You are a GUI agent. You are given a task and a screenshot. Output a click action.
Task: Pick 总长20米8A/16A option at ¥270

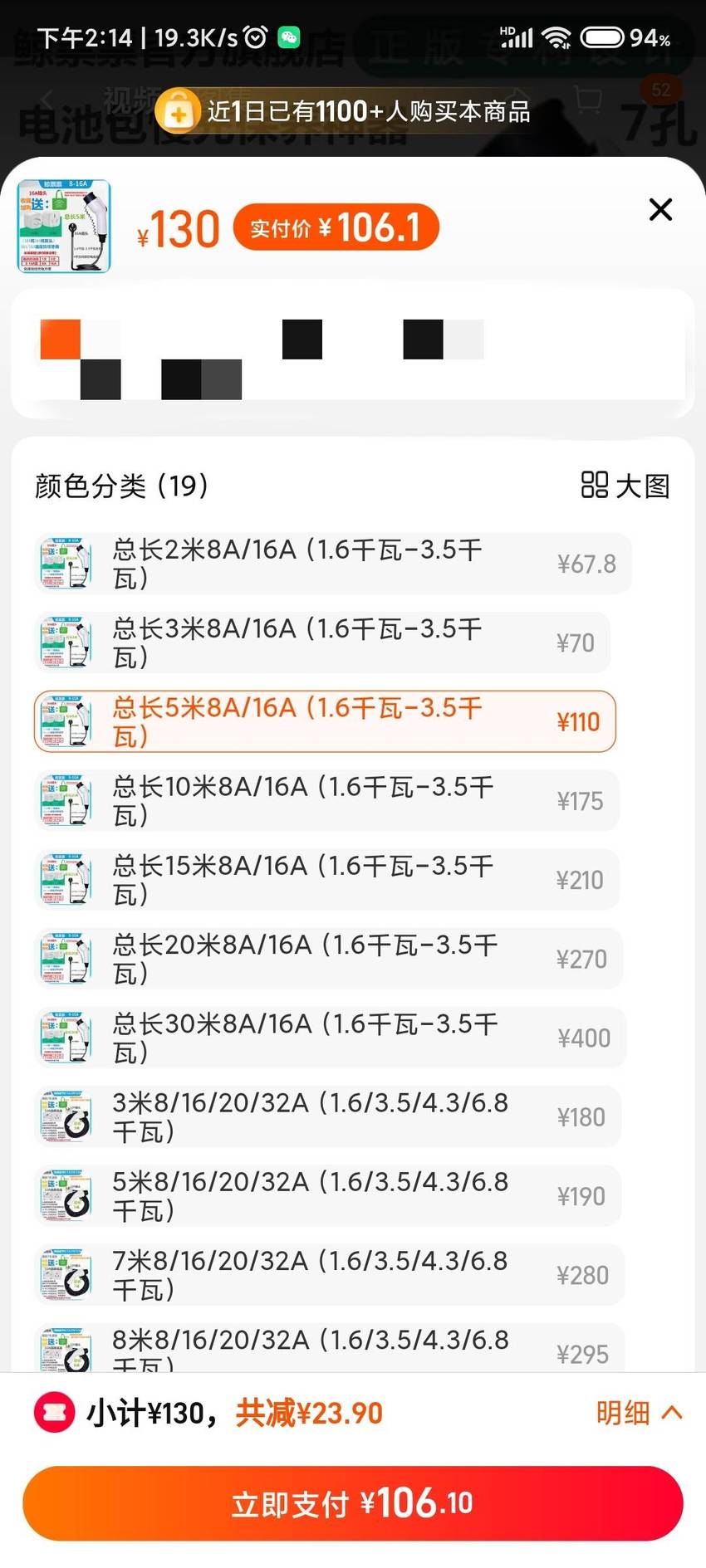click(x=328, y=958)
